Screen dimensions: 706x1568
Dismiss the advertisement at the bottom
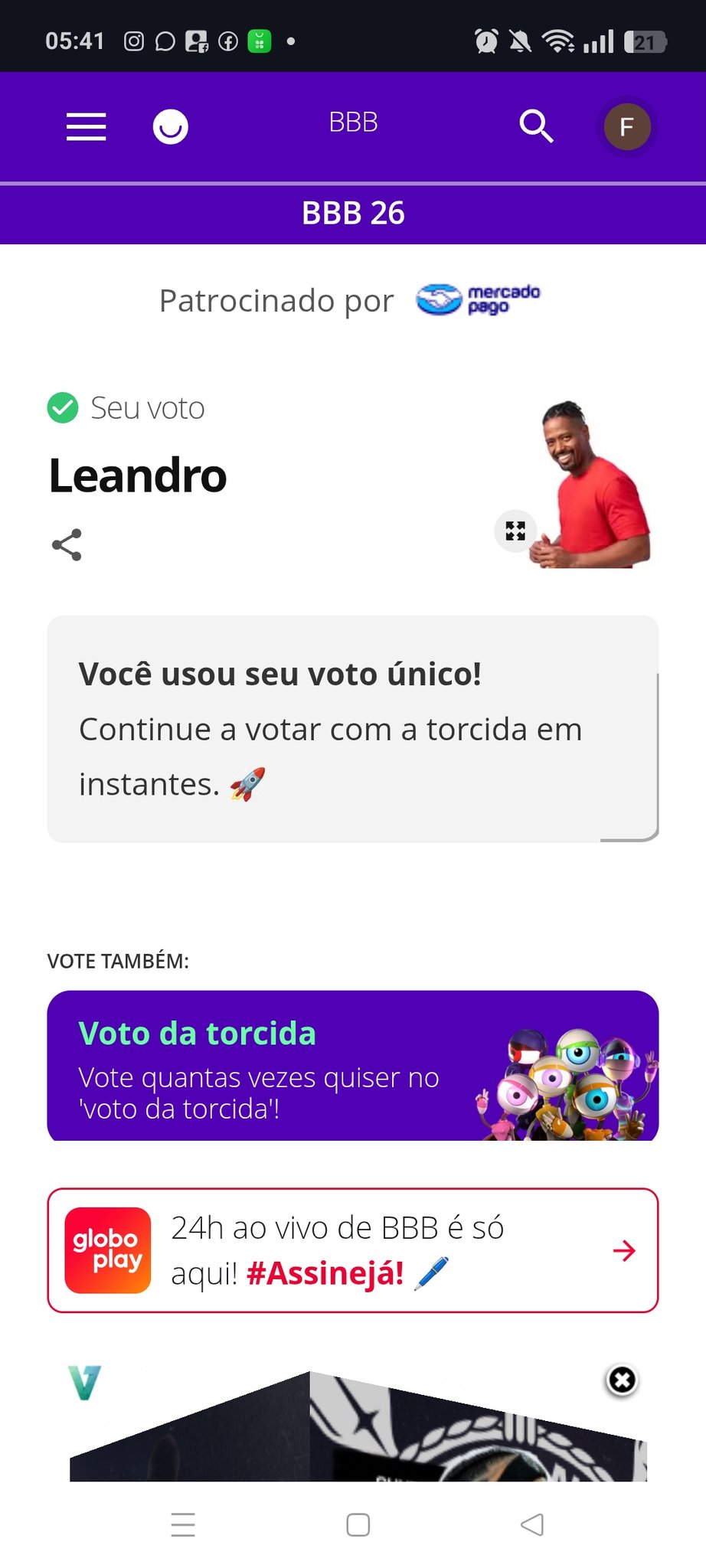622,1380
